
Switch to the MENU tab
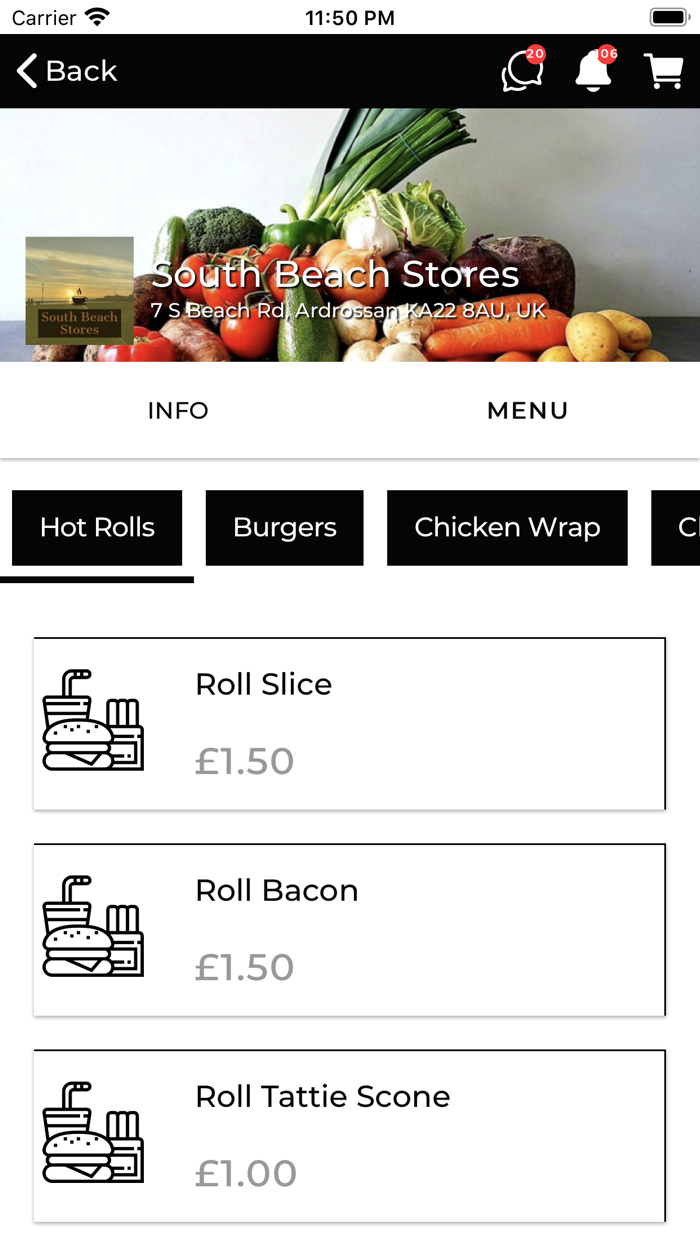pyautogui.click(x=527, y=410)
